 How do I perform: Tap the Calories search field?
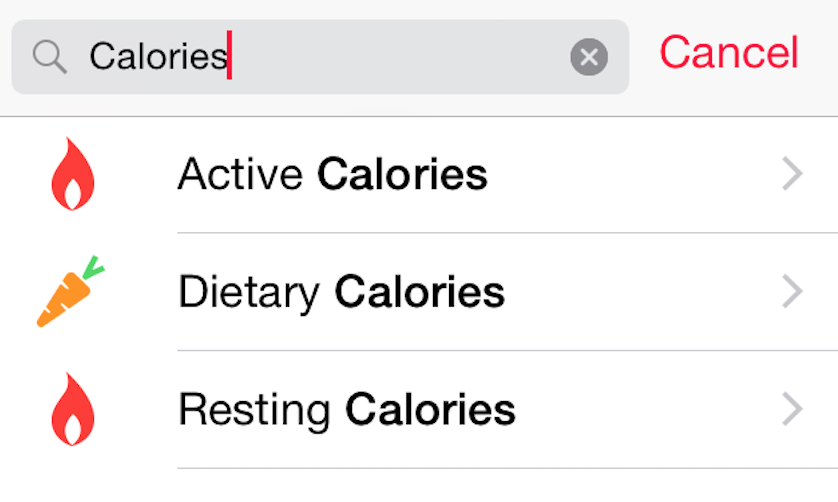coord(320,57)
